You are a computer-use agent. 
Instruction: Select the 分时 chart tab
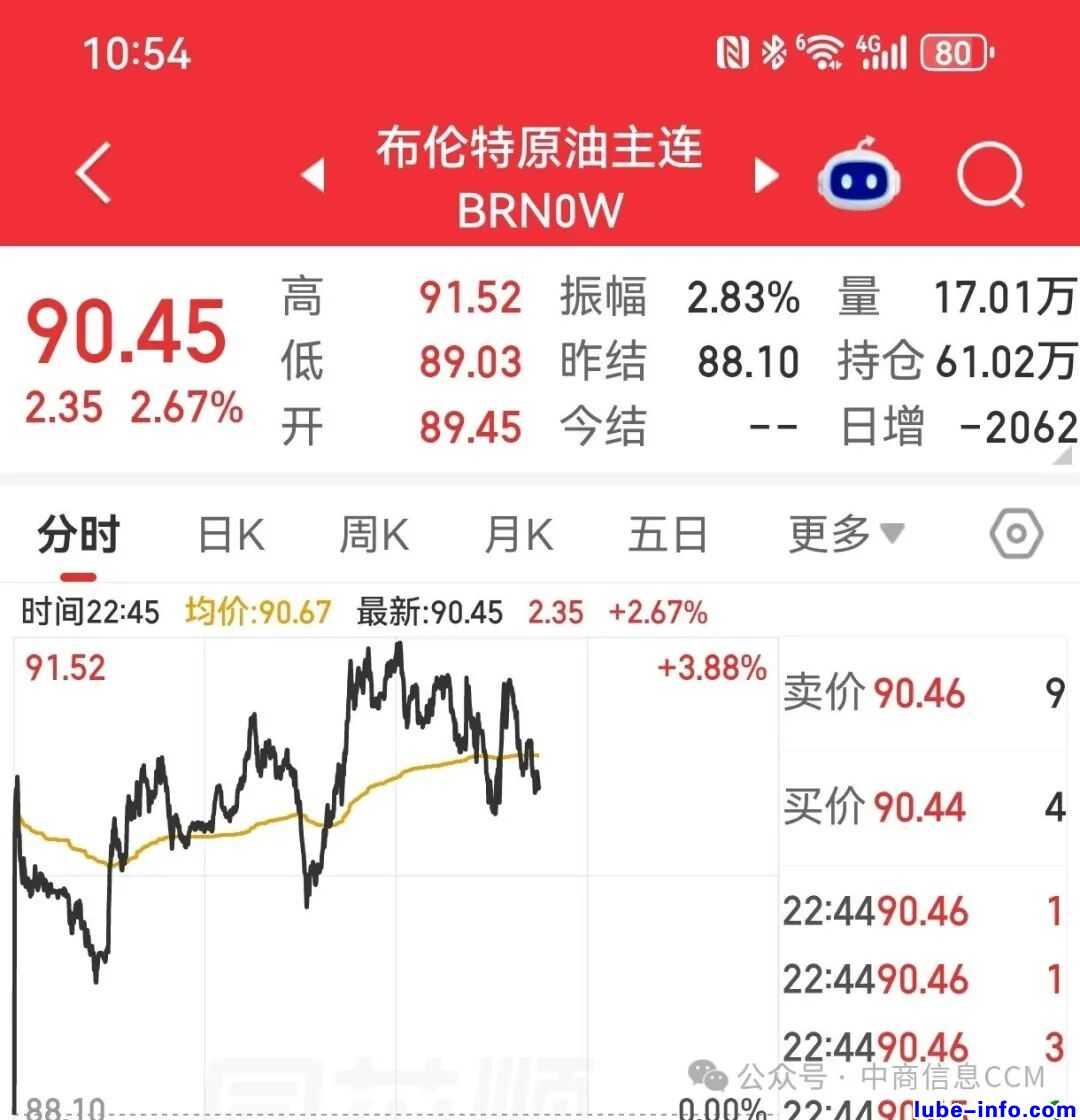78,534
